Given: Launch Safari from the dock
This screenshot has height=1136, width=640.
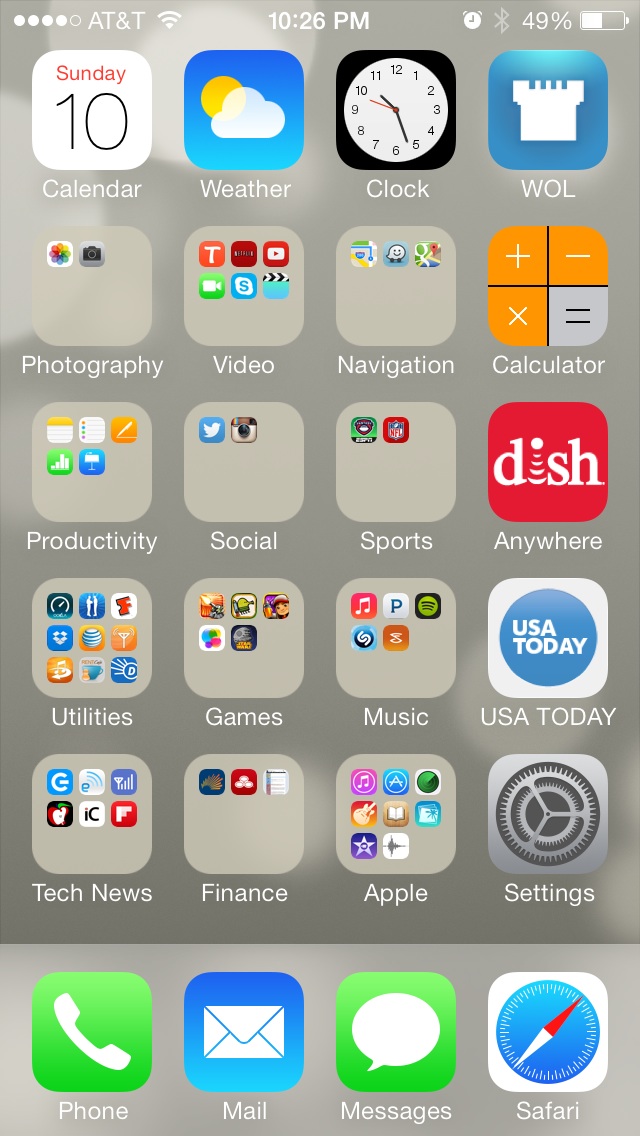Looking at the screenshot, I should (x=548, y=1032).
